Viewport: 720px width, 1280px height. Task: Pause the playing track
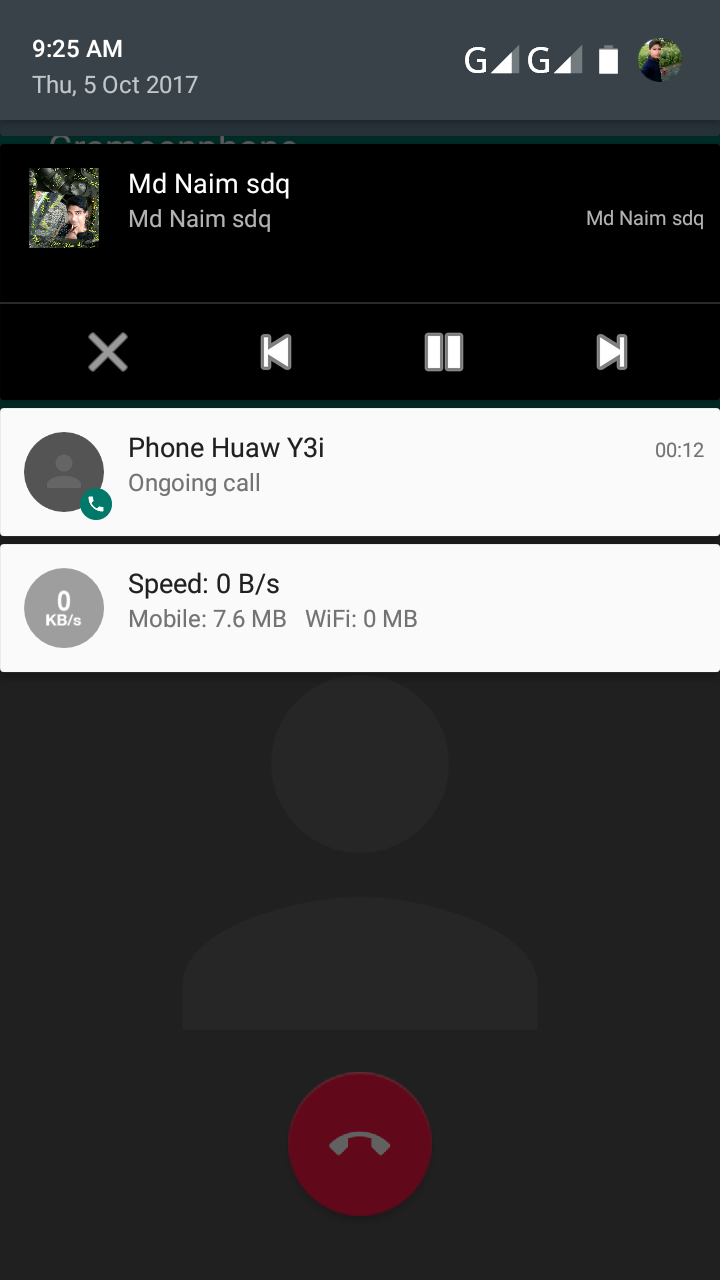point(444,352)
